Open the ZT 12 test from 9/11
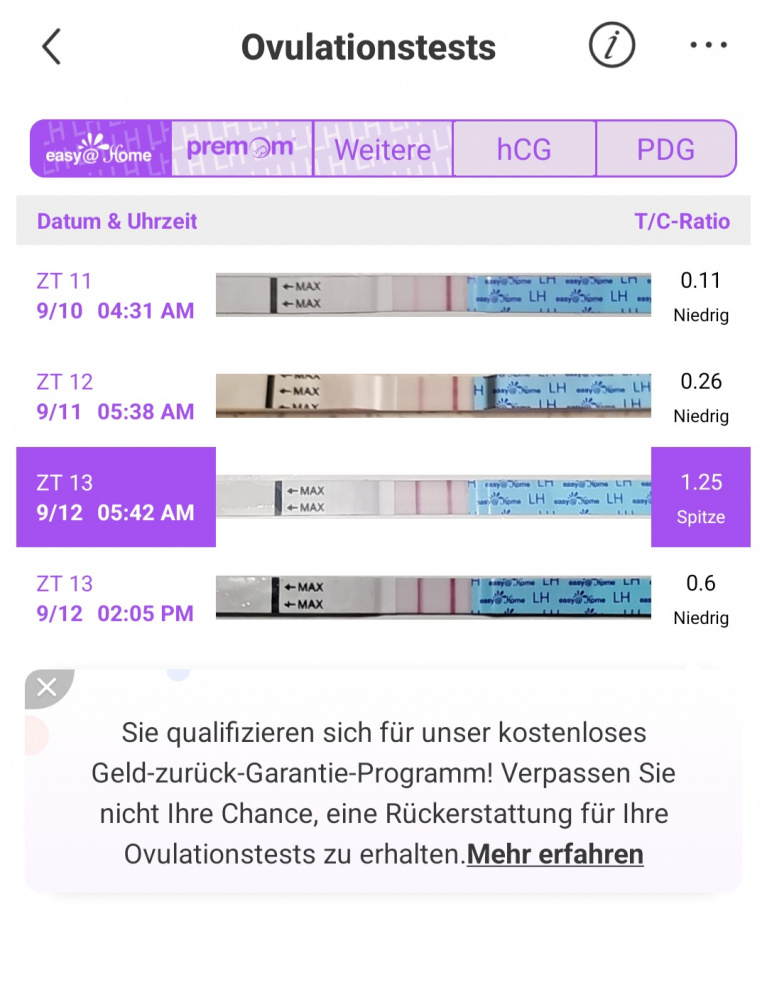Viewport: 767px width, 1000px height. (x=383, y=396)
